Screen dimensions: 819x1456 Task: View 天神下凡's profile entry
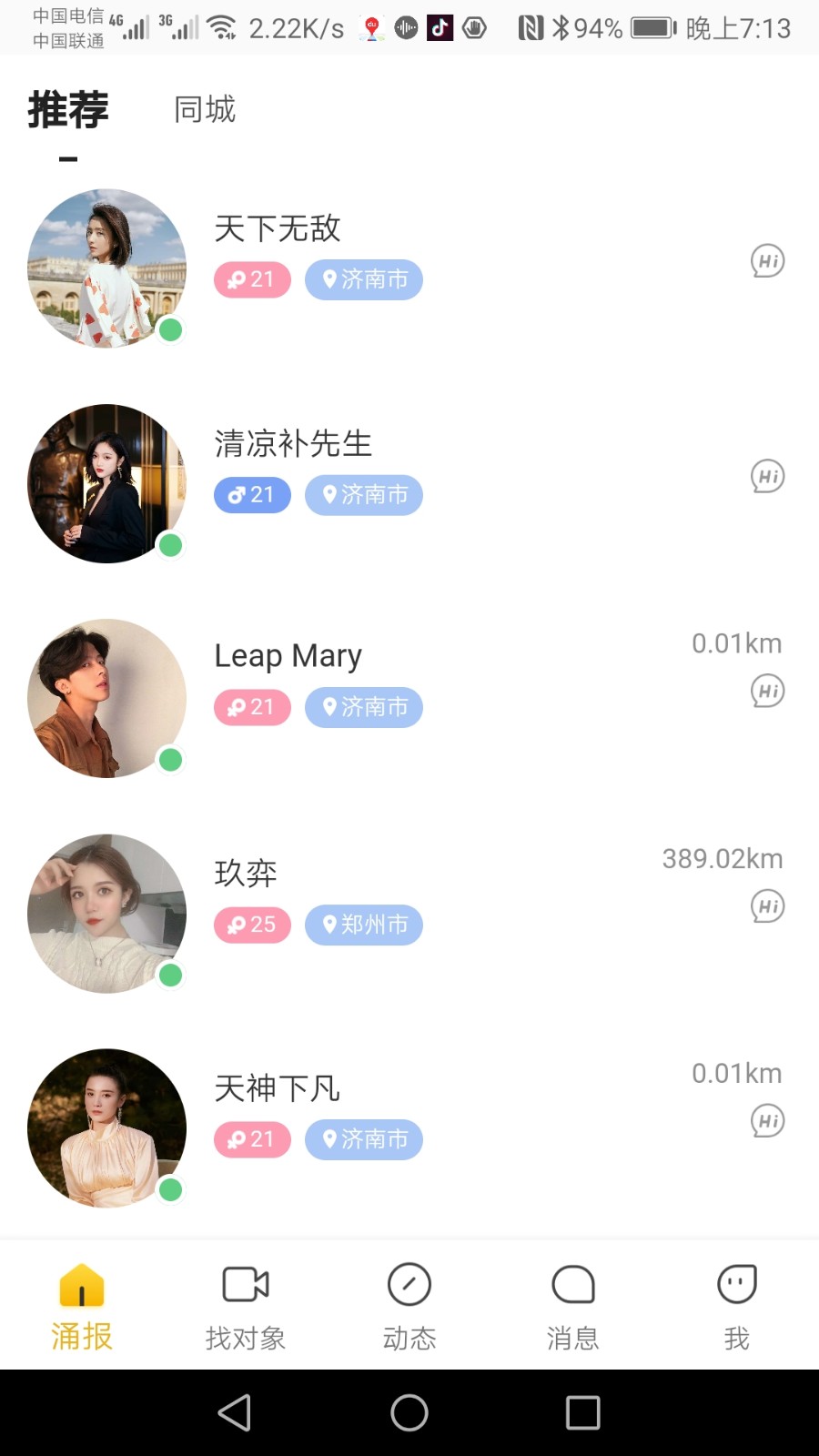coord(409,1127)
